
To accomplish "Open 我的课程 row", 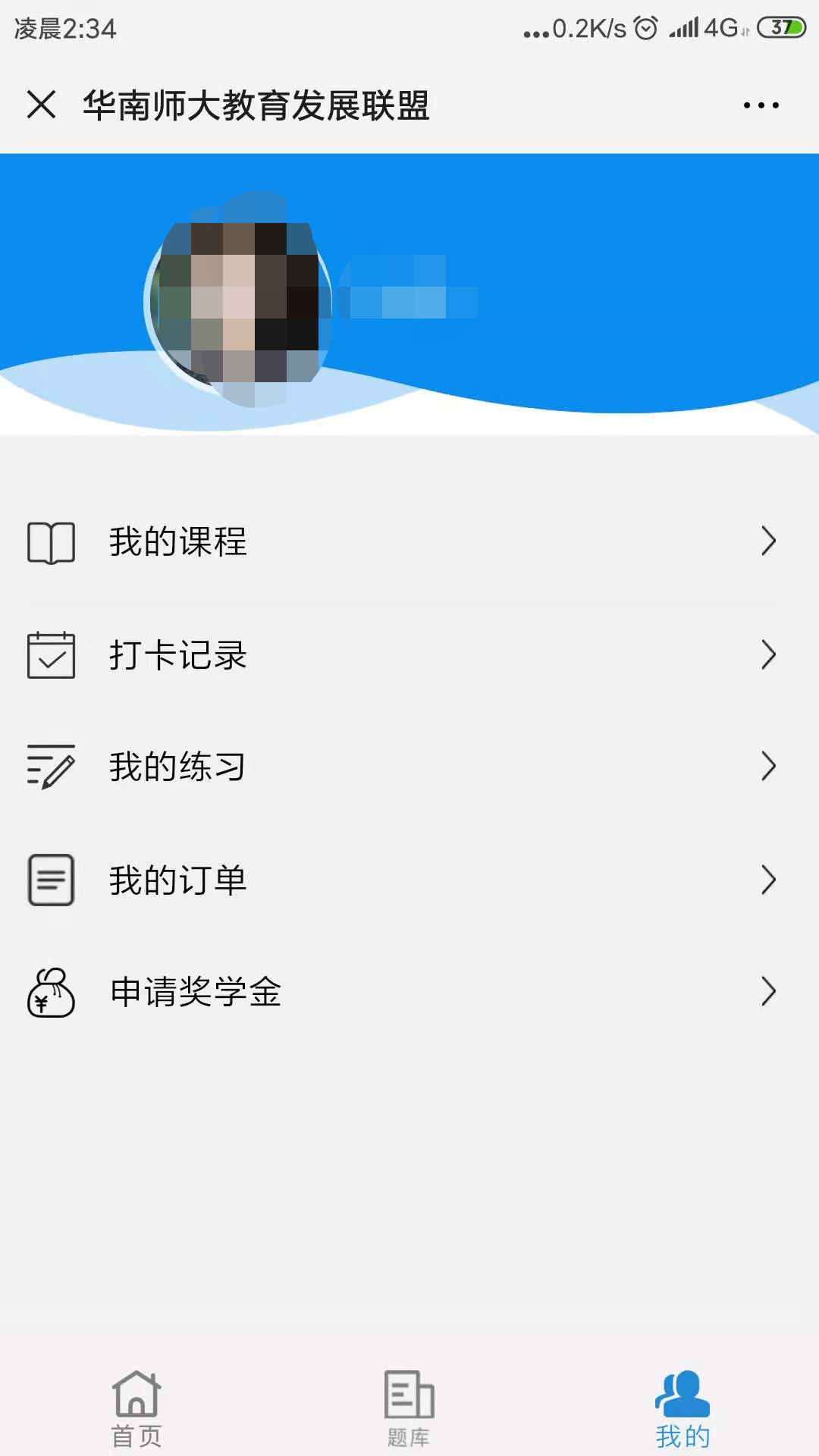I will 409,541.
